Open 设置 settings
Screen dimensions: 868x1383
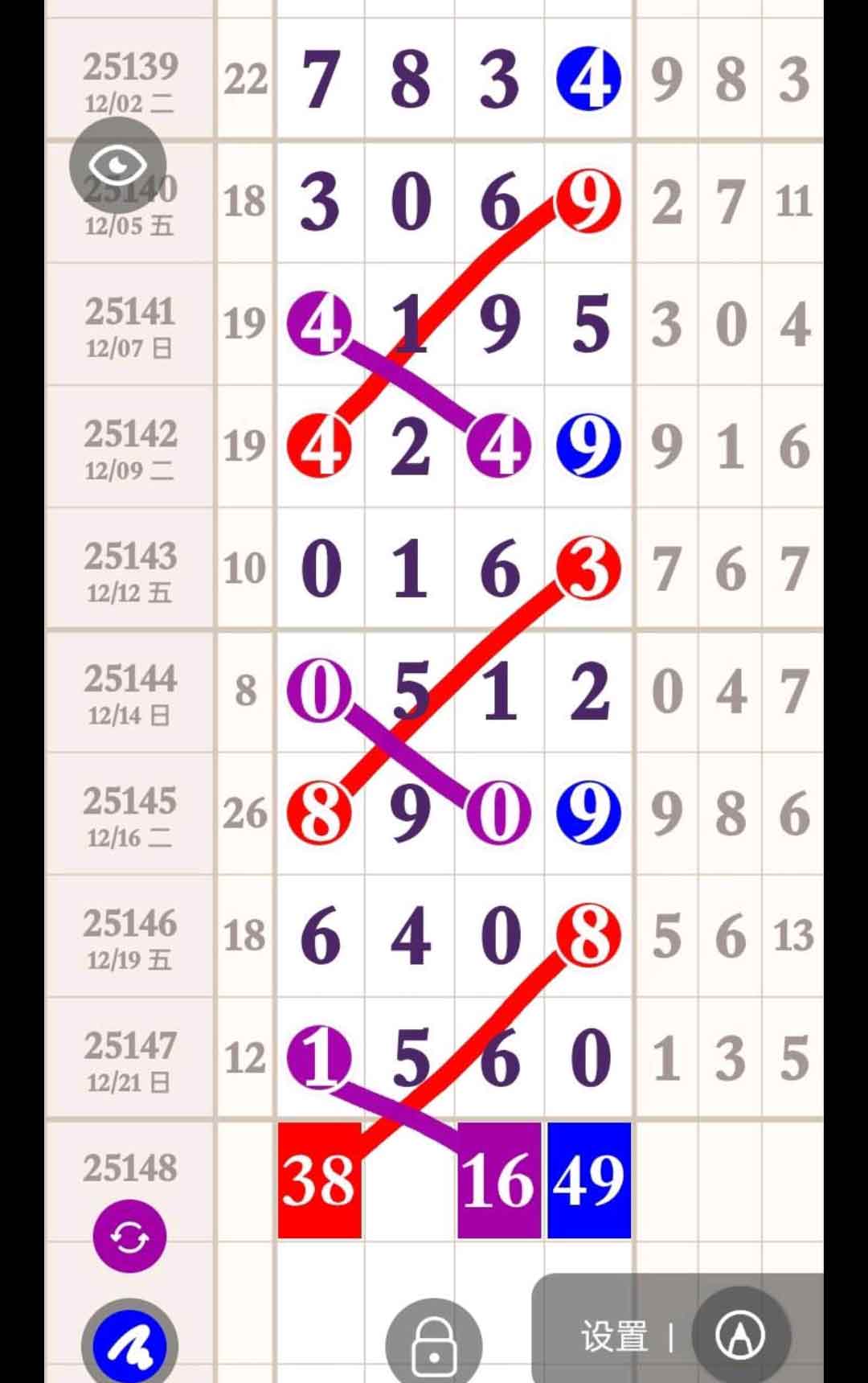click(615, 1336)
